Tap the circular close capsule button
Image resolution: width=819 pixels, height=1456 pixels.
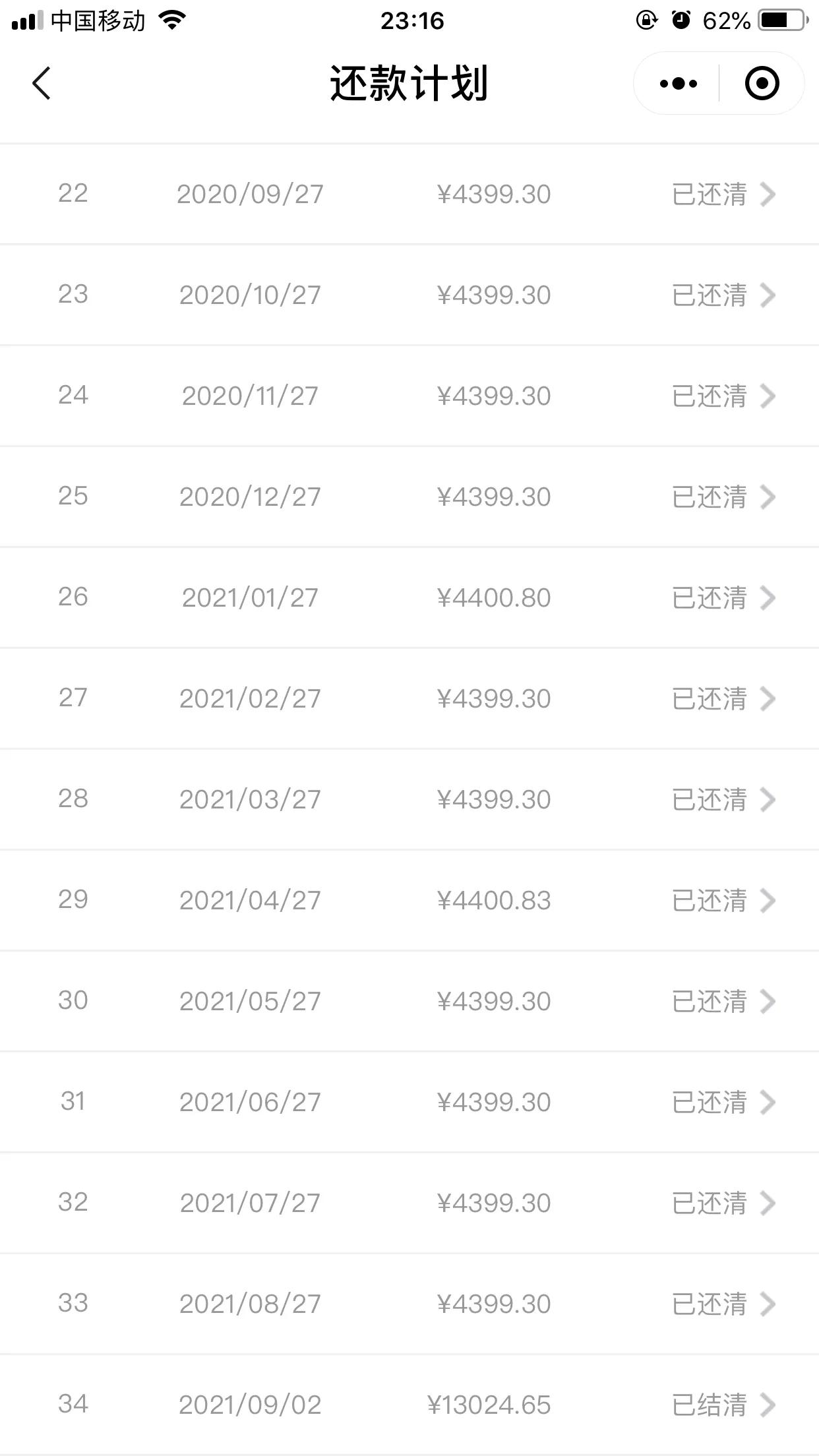coord(762,83)
